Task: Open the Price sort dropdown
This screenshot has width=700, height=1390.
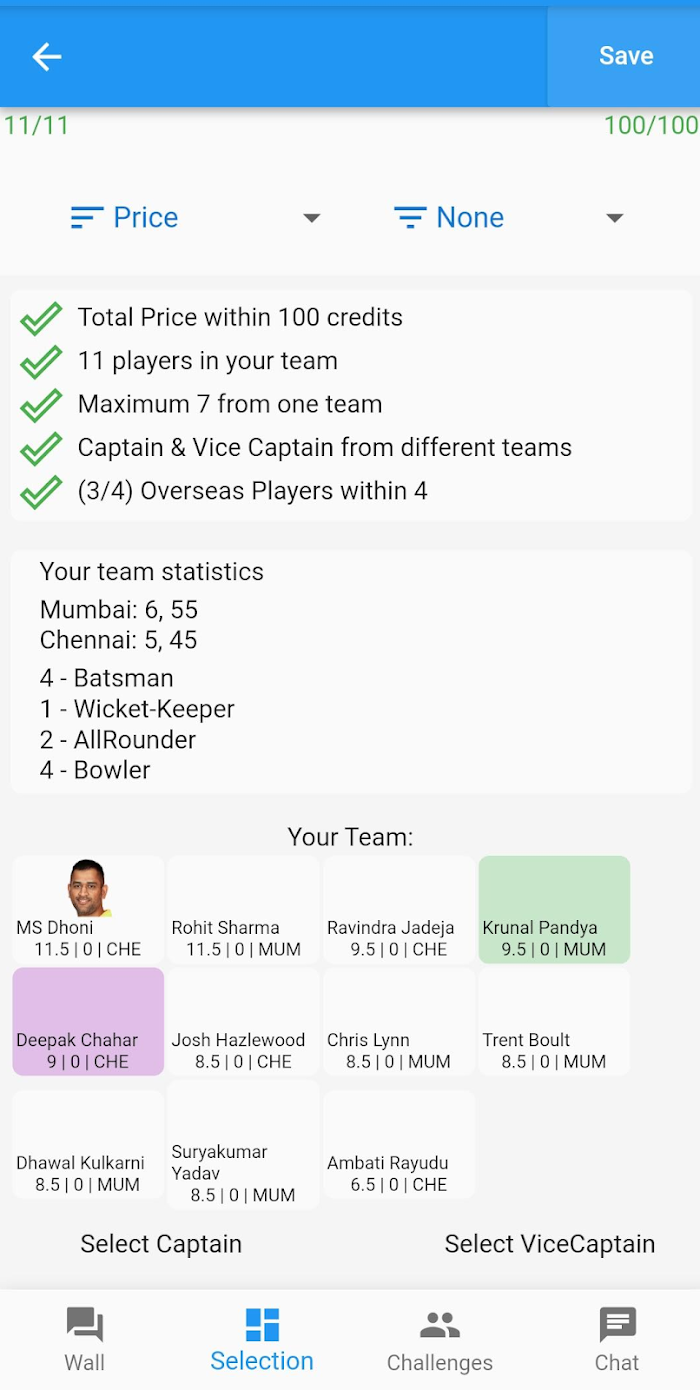Action: click(x=196, y=218)
